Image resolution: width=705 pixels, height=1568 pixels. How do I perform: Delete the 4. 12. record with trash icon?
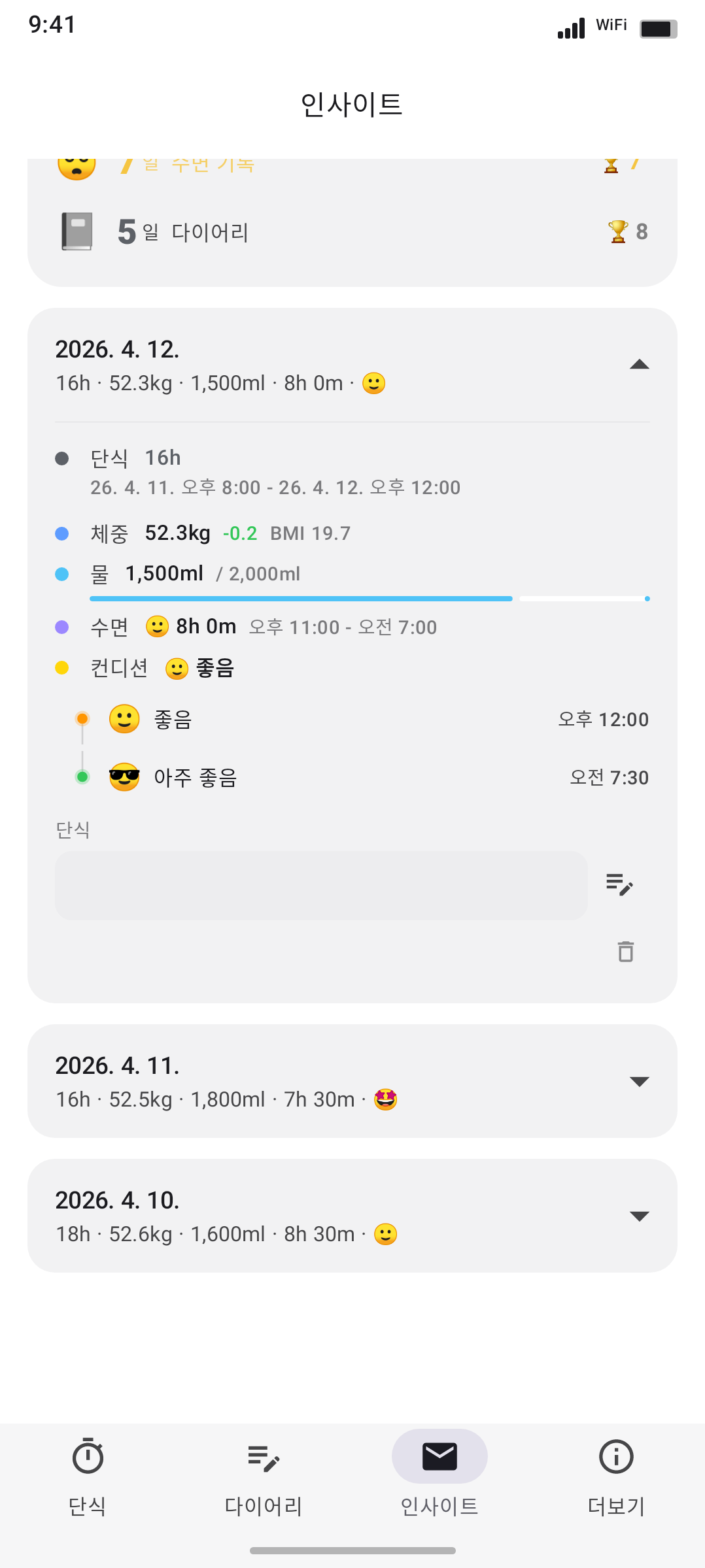pyautogui.click(x=625, y=952)
